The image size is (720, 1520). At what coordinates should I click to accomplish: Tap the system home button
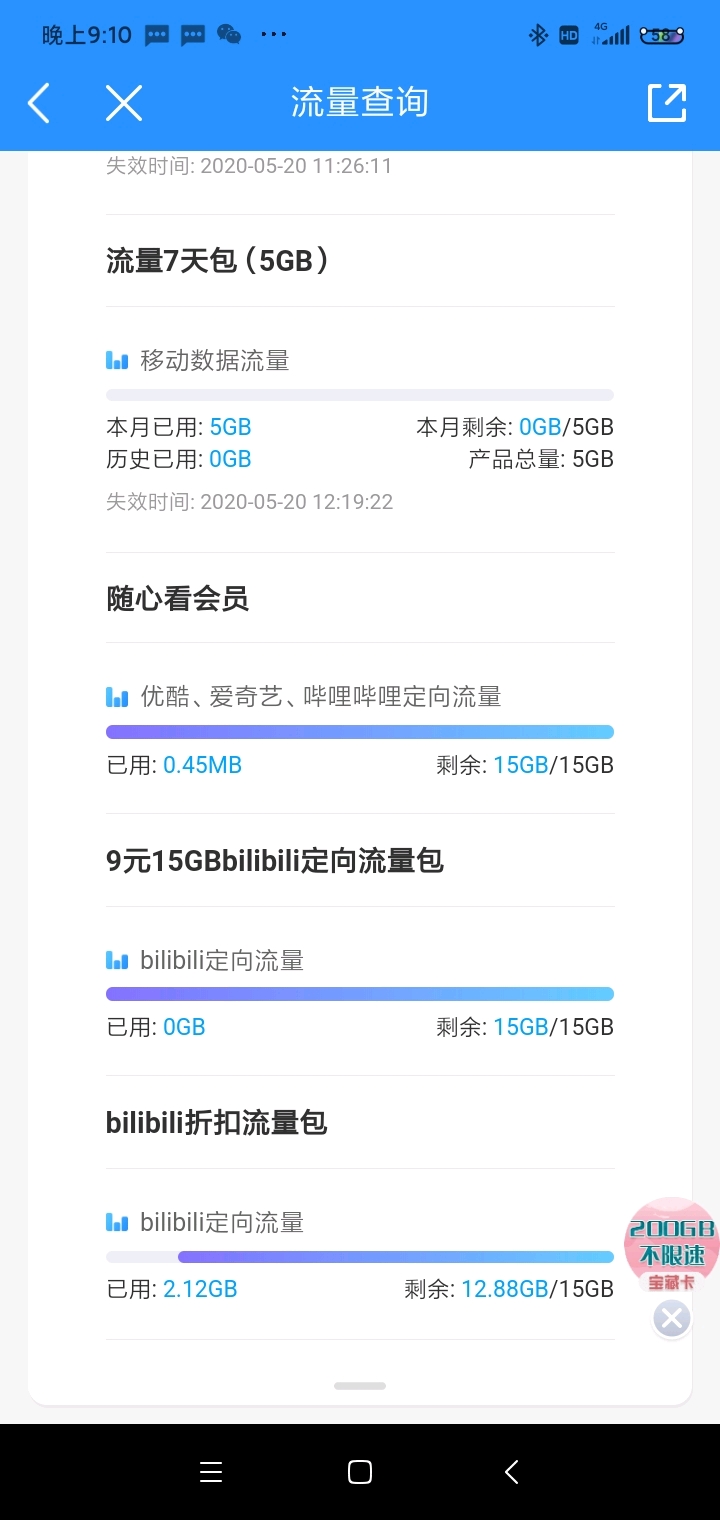[x=360, y=1472]
